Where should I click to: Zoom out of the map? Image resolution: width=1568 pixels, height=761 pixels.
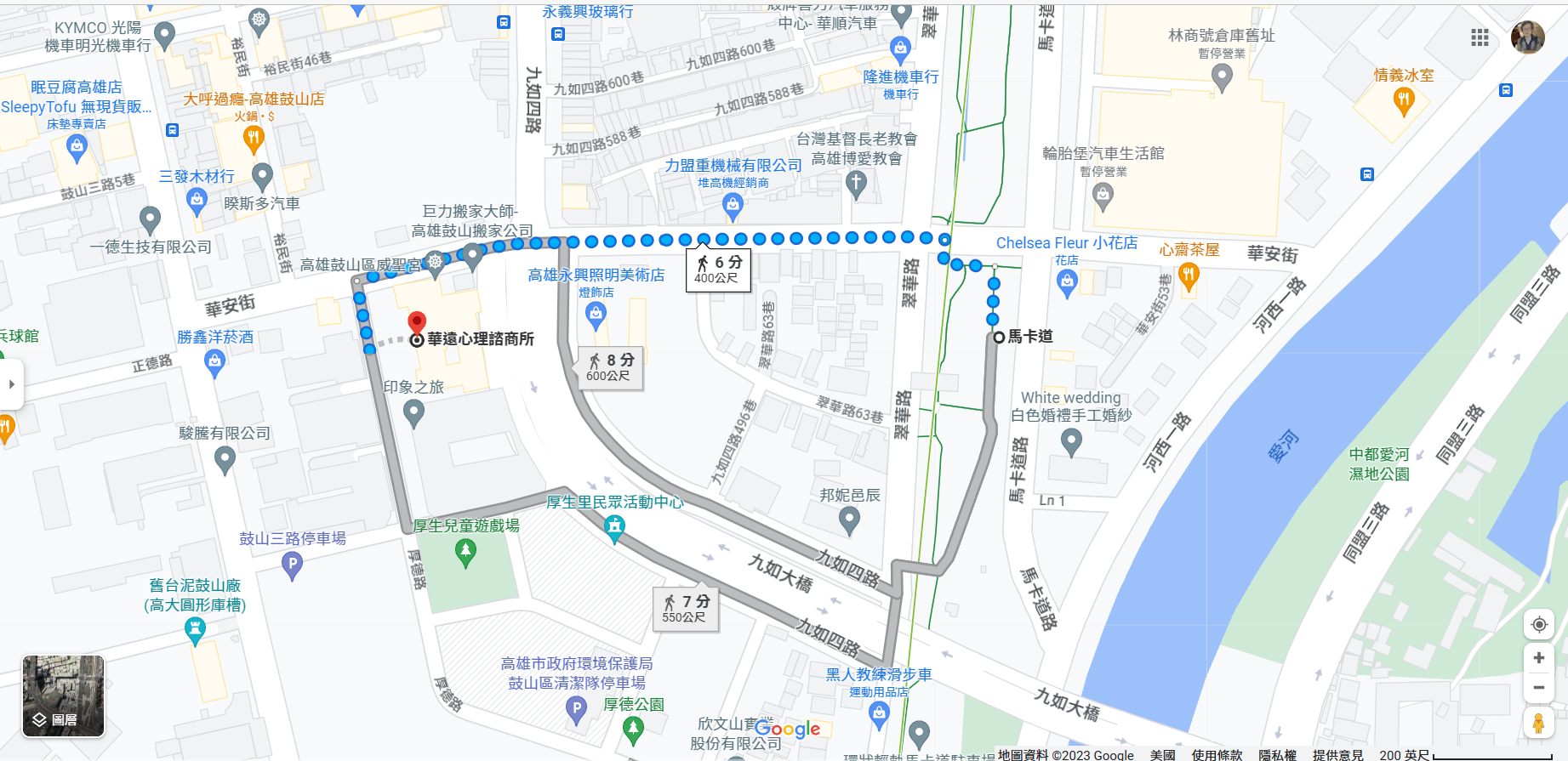1538,687
